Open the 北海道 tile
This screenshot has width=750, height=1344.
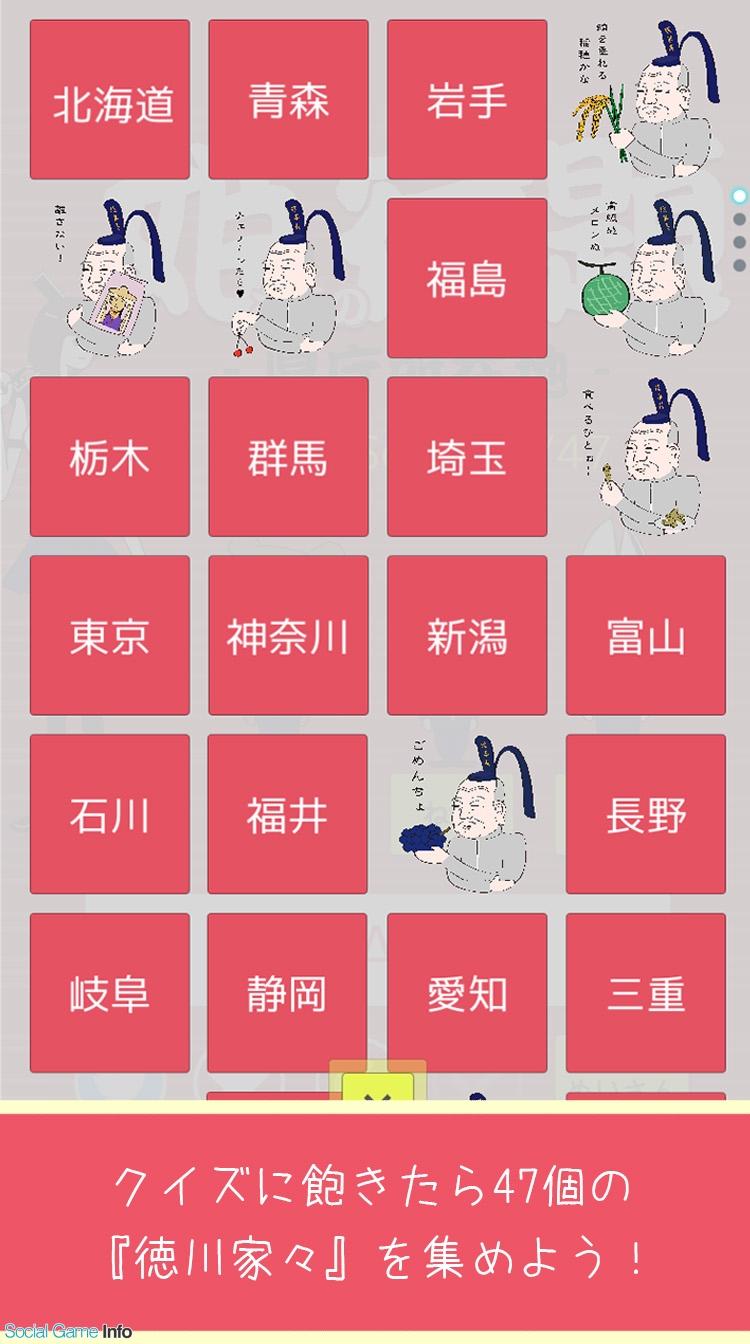click(110, 100)
